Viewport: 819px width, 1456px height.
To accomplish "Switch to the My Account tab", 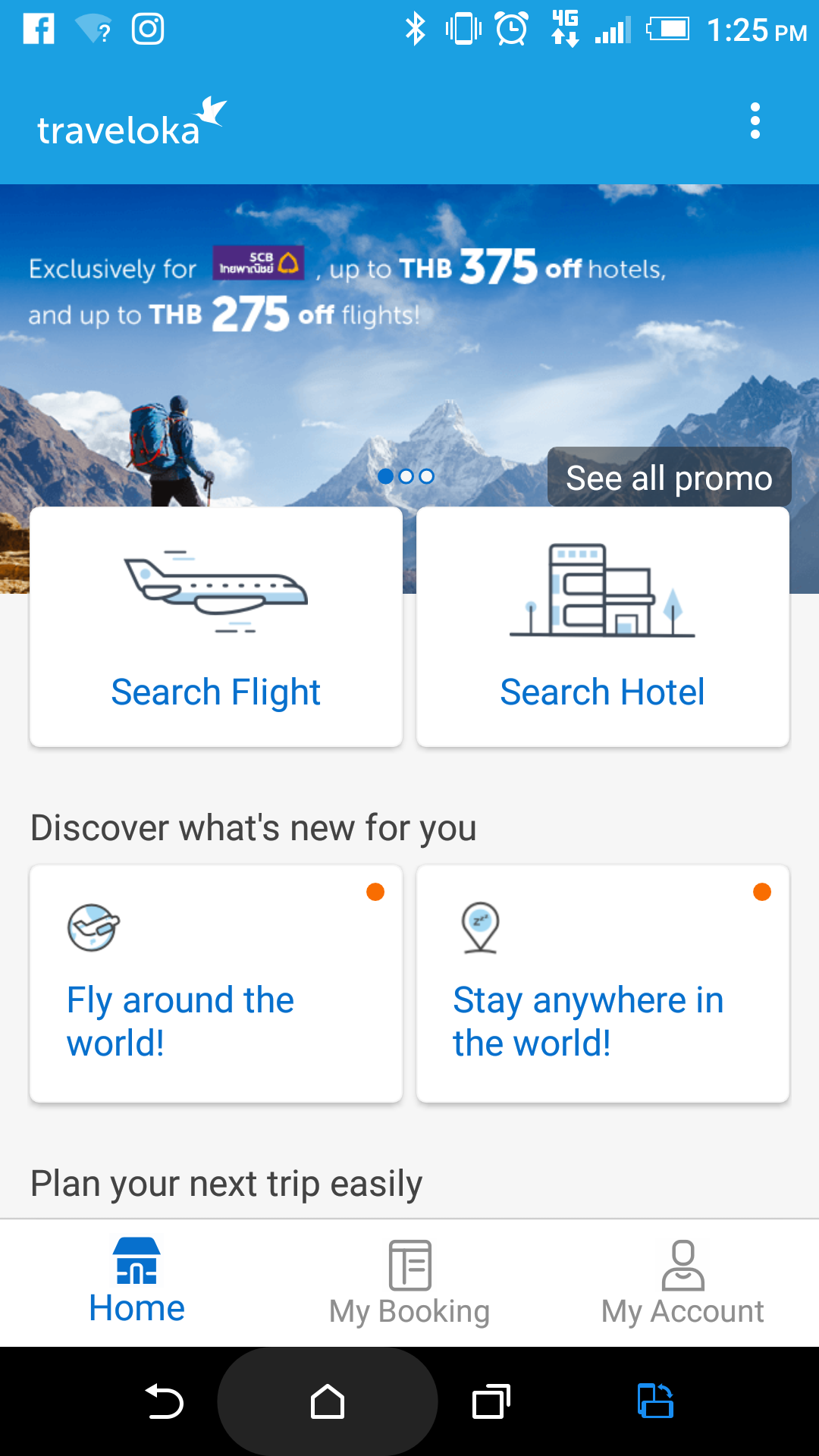I will click(x=682, y=1282).
